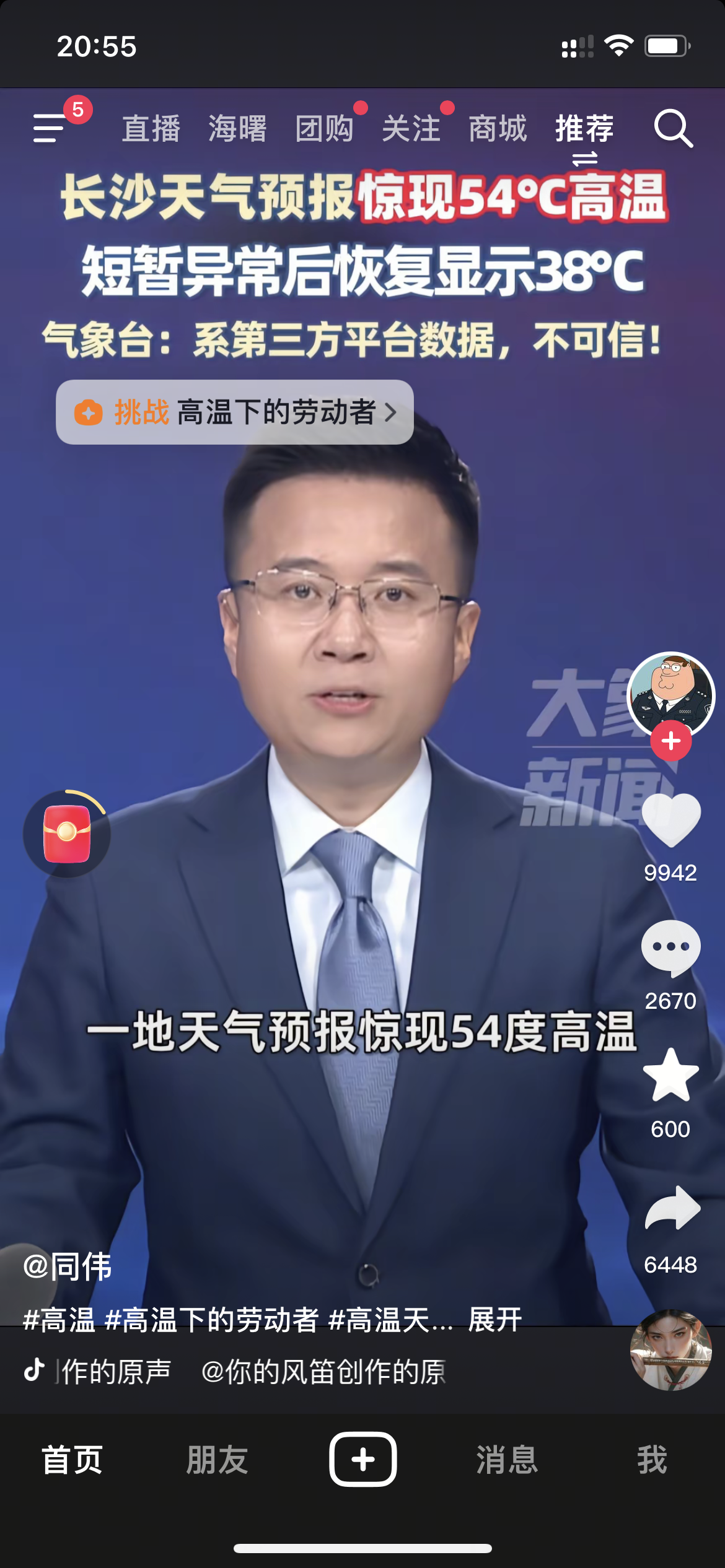Open the 挑战 高温下的劳动者 chip

[x=234, y=412]
